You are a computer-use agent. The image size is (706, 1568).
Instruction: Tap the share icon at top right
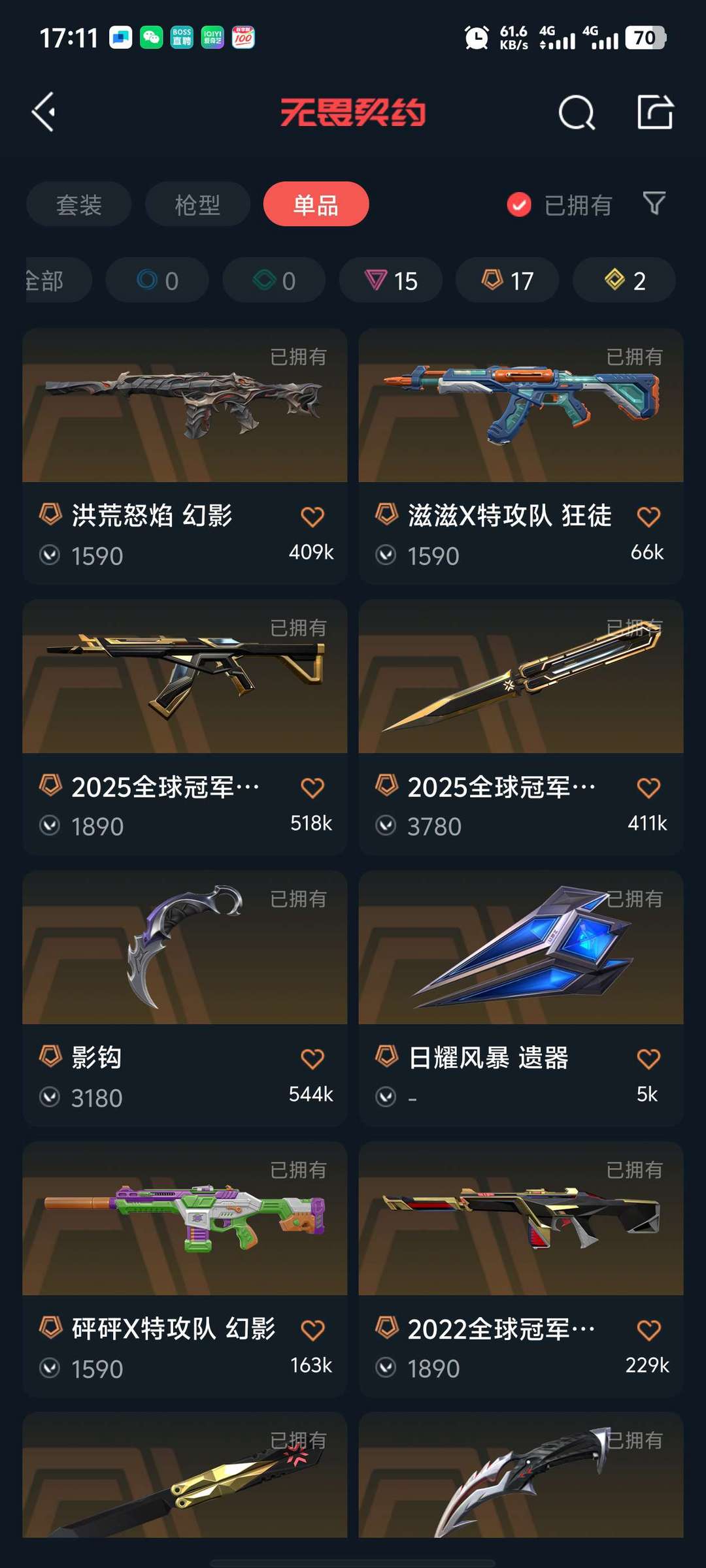coord(655,112)
